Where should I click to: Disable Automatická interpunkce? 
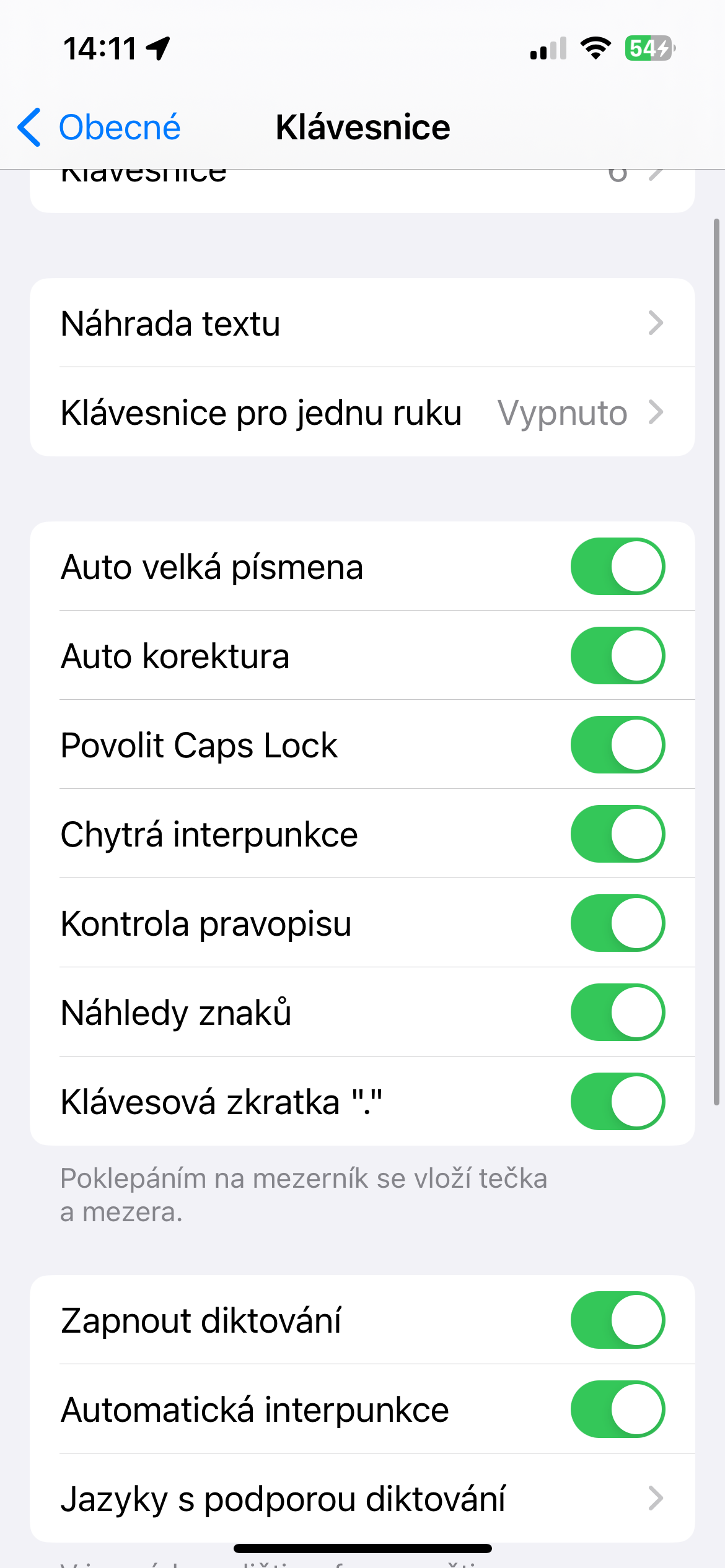[x=617, y=1409]
